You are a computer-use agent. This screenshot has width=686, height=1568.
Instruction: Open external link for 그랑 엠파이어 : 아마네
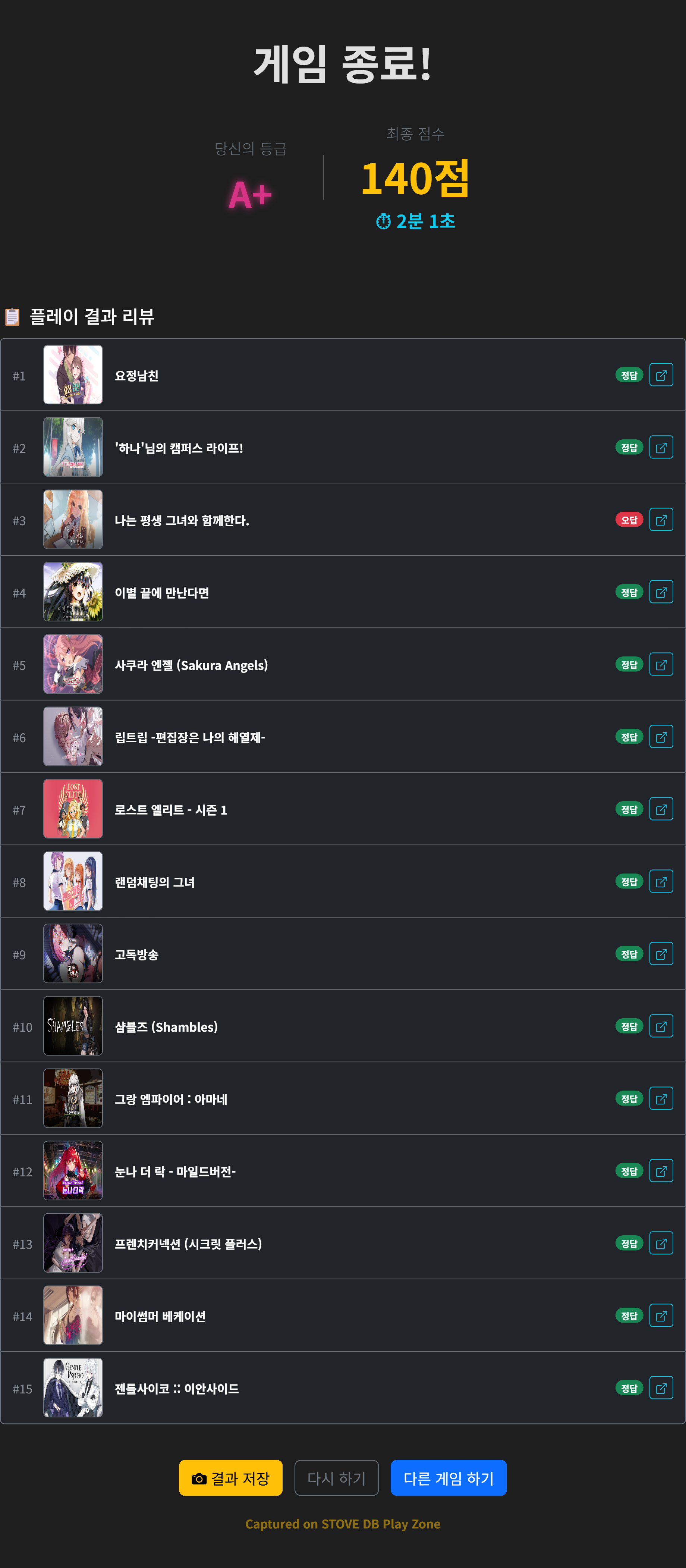(x=660, y=1099)
